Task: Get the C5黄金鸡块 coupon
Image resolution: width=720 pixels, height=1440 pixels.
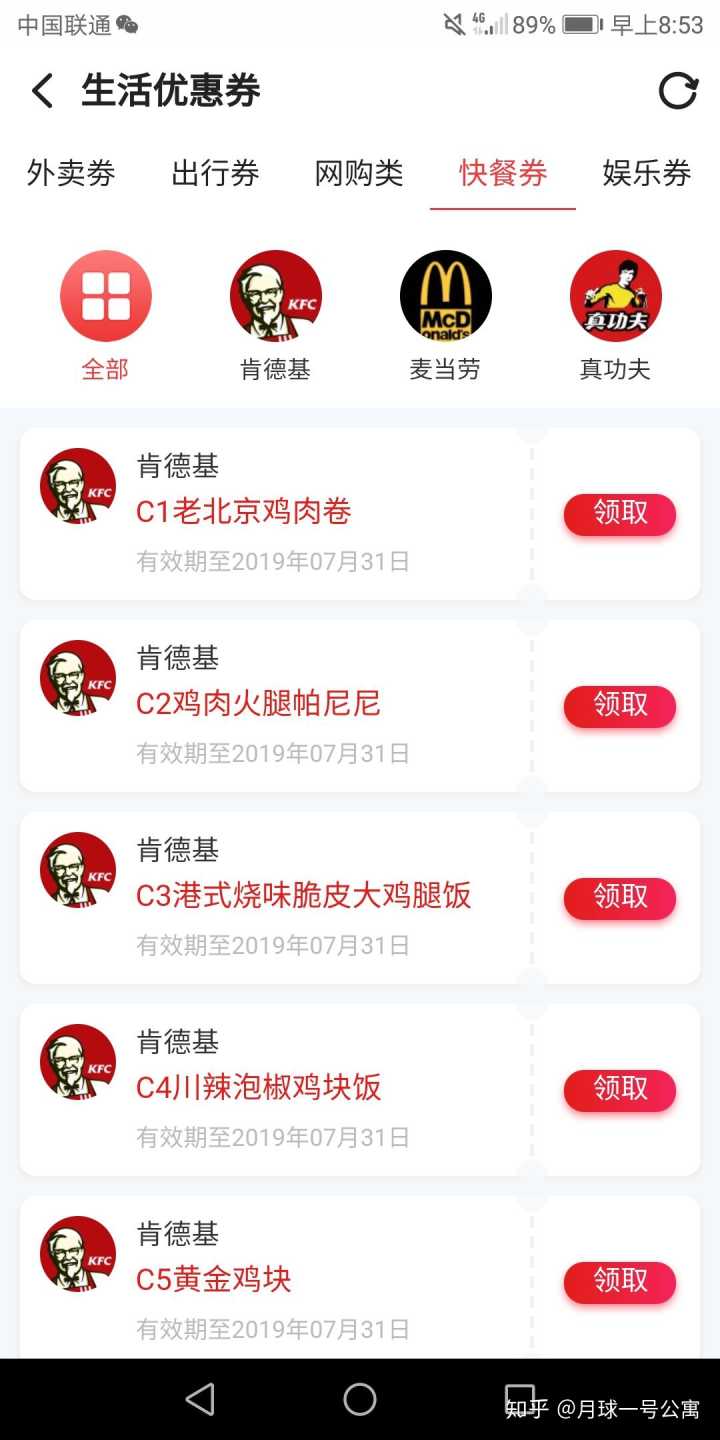Action: (x=620, y=1282)
